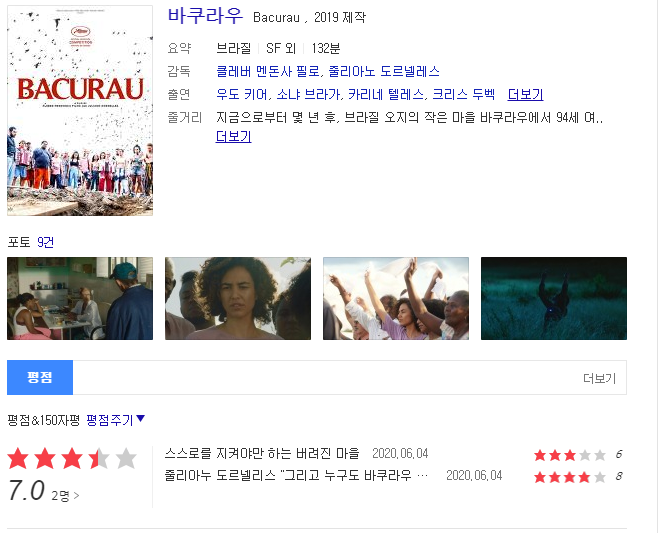Screen dimensions: 658x533
Task: Open the 포토 9건 photo gallery link
Action: click(46, 242)
